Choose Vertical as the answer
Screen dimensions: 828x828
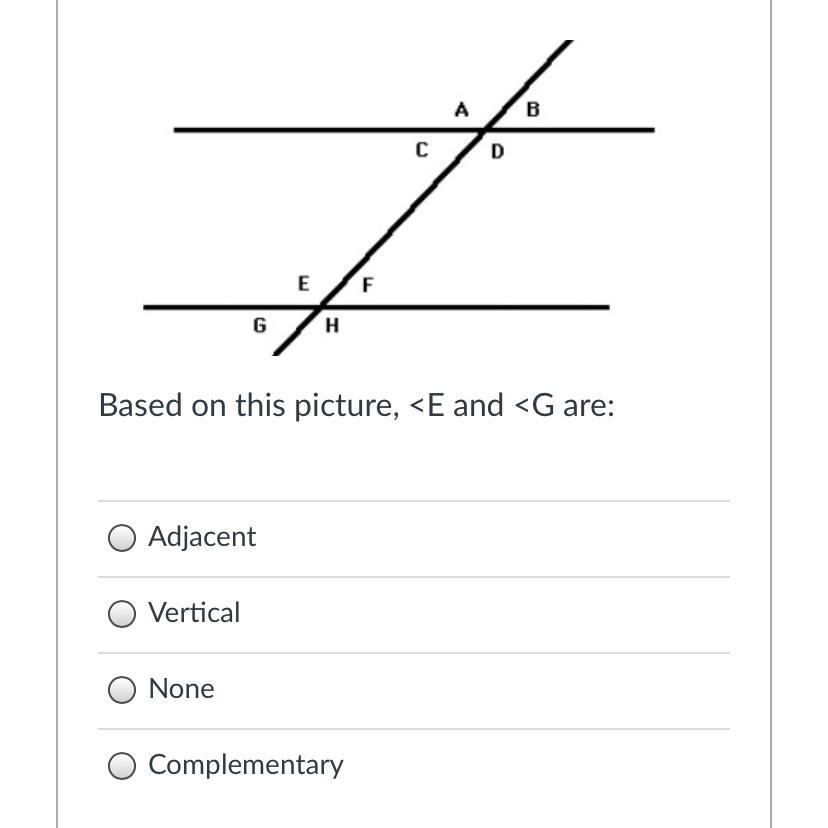click(122, 614)
